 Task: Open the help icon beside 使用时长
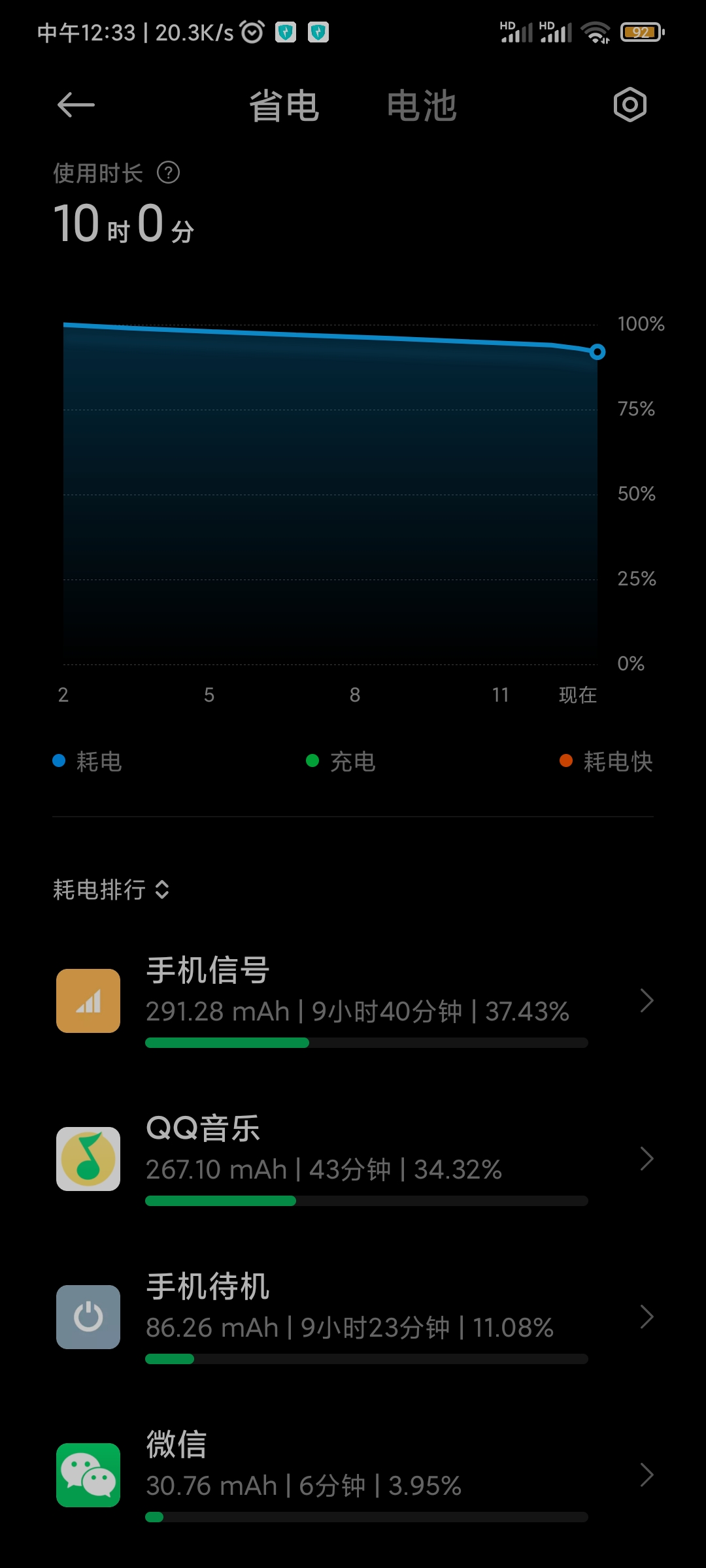coord(169,173)
